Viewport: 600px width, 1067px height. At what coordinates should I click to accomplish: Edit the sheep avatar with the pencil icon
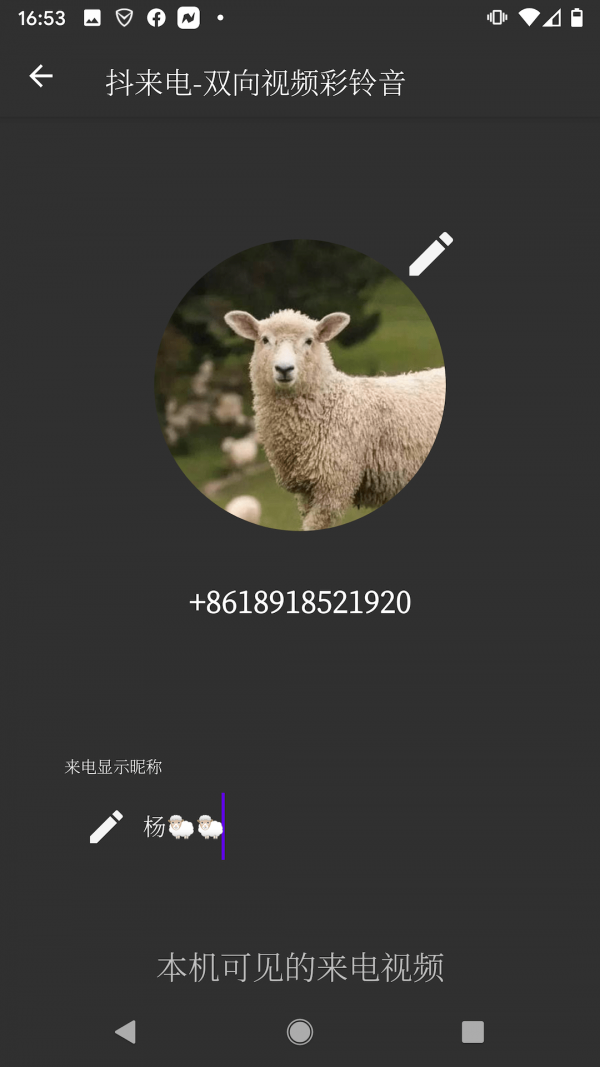(431, 254)
